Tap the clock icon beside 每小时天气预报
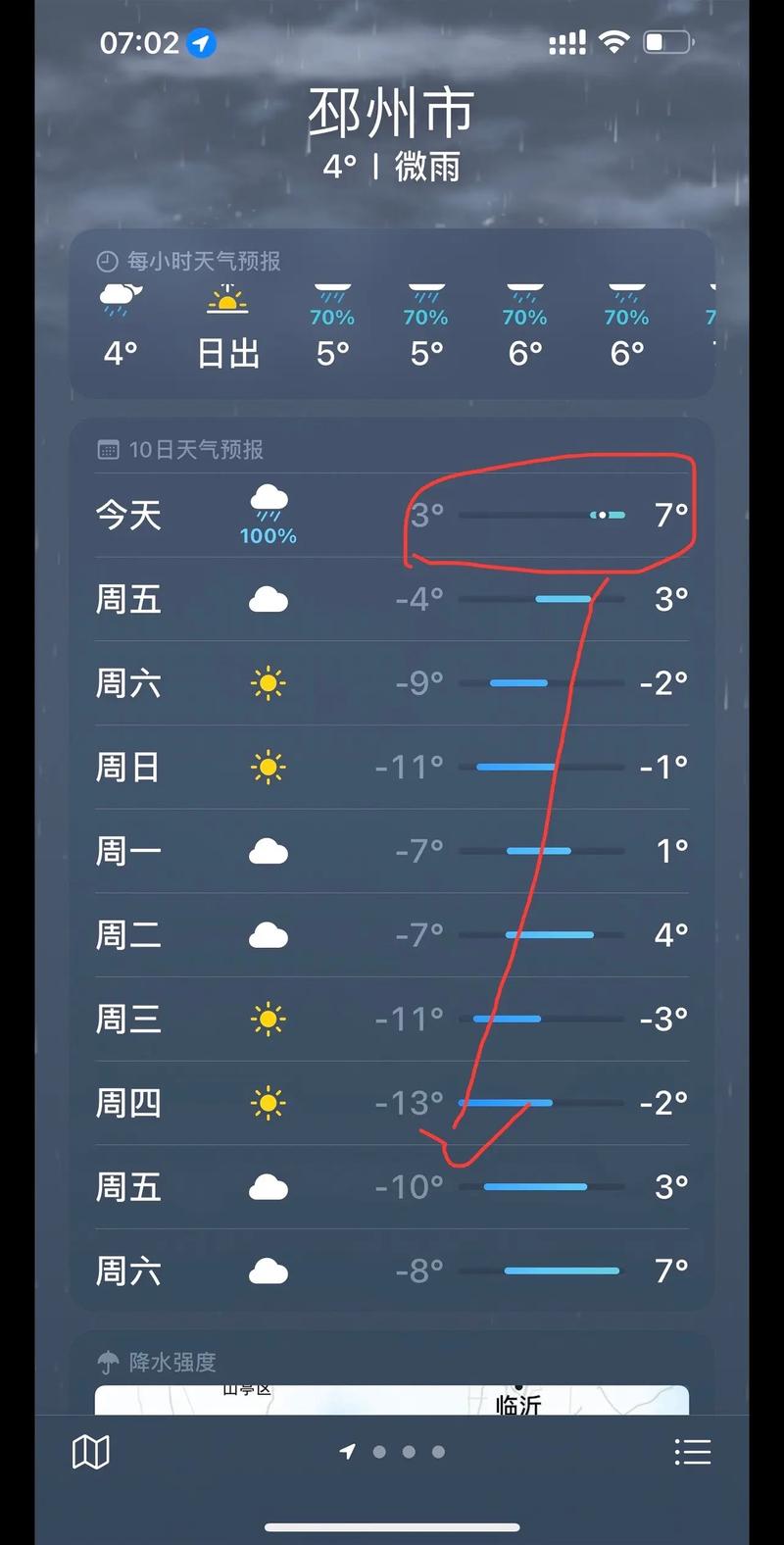The image size is (784, 1545). 106,261
